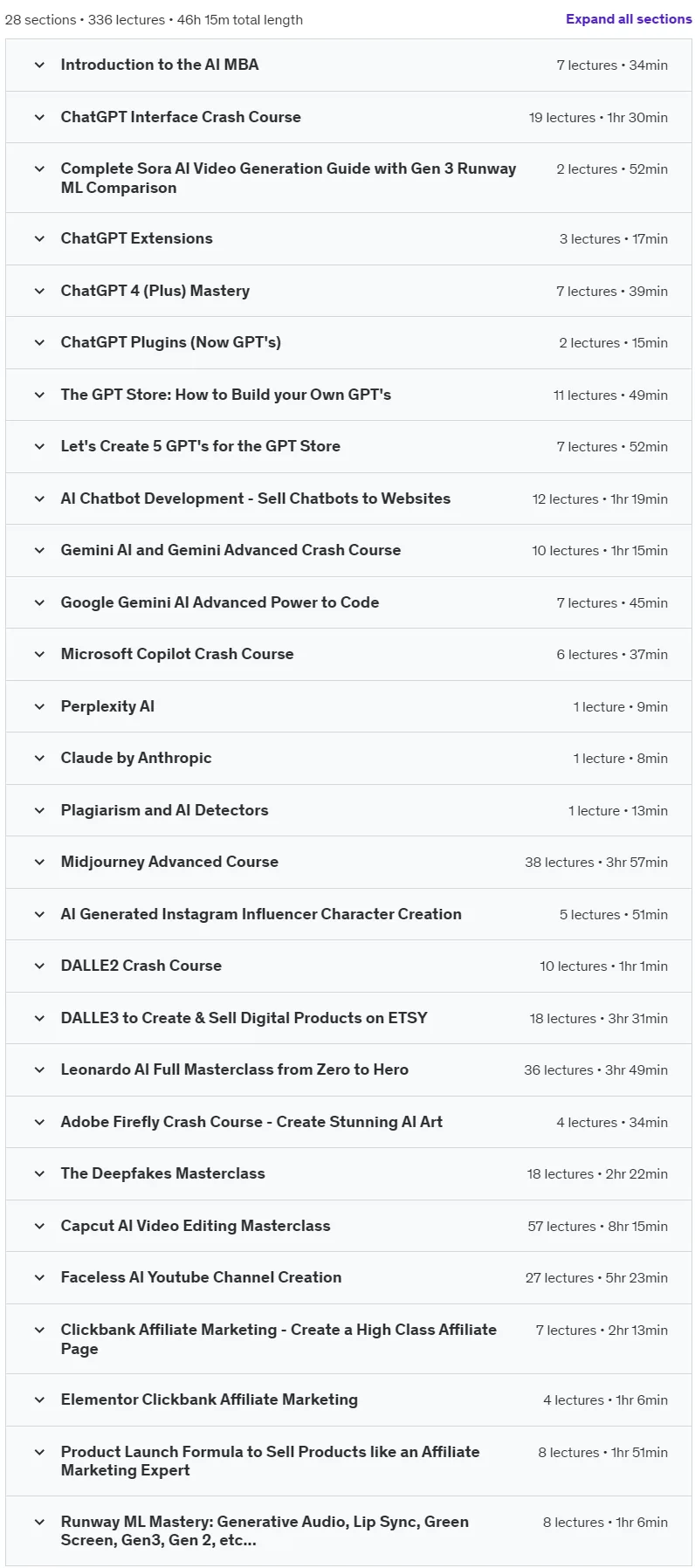Expand Capcut AI Video Editing Masterclass
The image size is (695, 1568).
348,1226
